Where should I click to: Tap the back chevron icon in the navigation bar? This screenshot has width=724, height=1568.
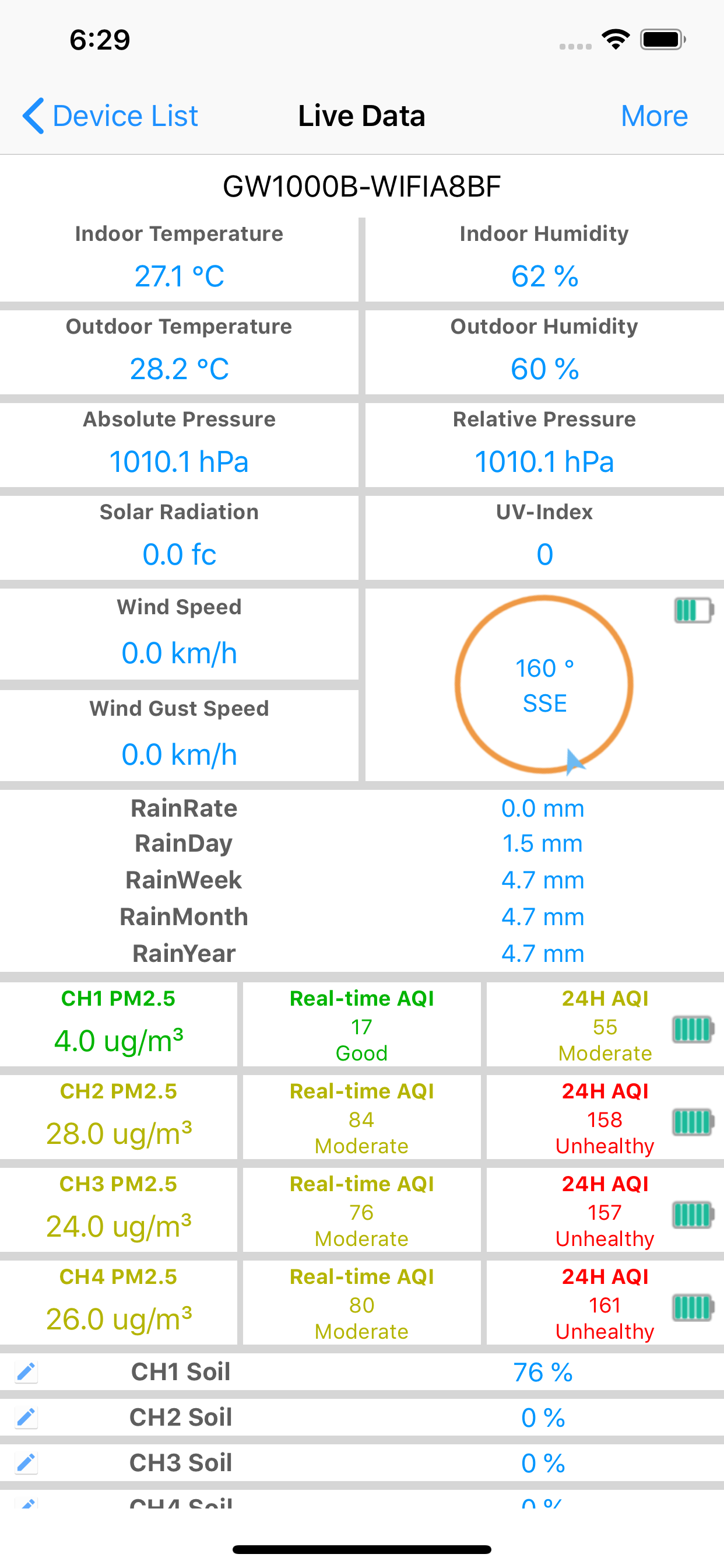tap(33, 115)
